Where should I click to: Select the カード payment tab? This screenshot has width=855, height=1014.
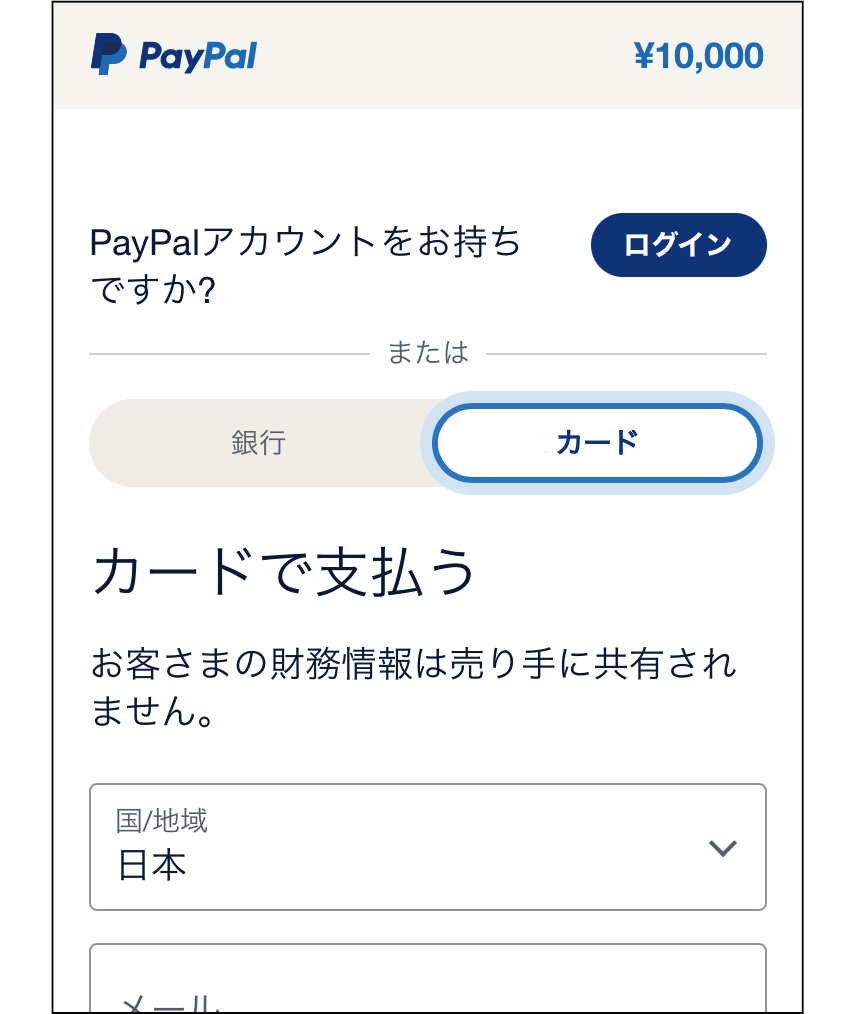click(x=597, y=443)
